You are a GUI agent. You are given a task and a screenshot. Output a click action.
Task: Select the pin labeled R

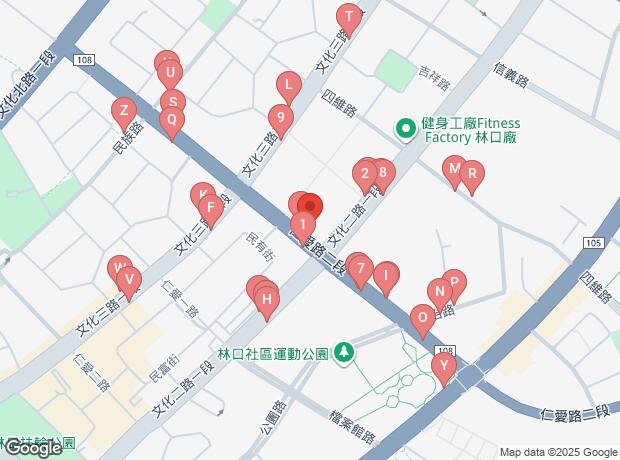pos(472,172)
